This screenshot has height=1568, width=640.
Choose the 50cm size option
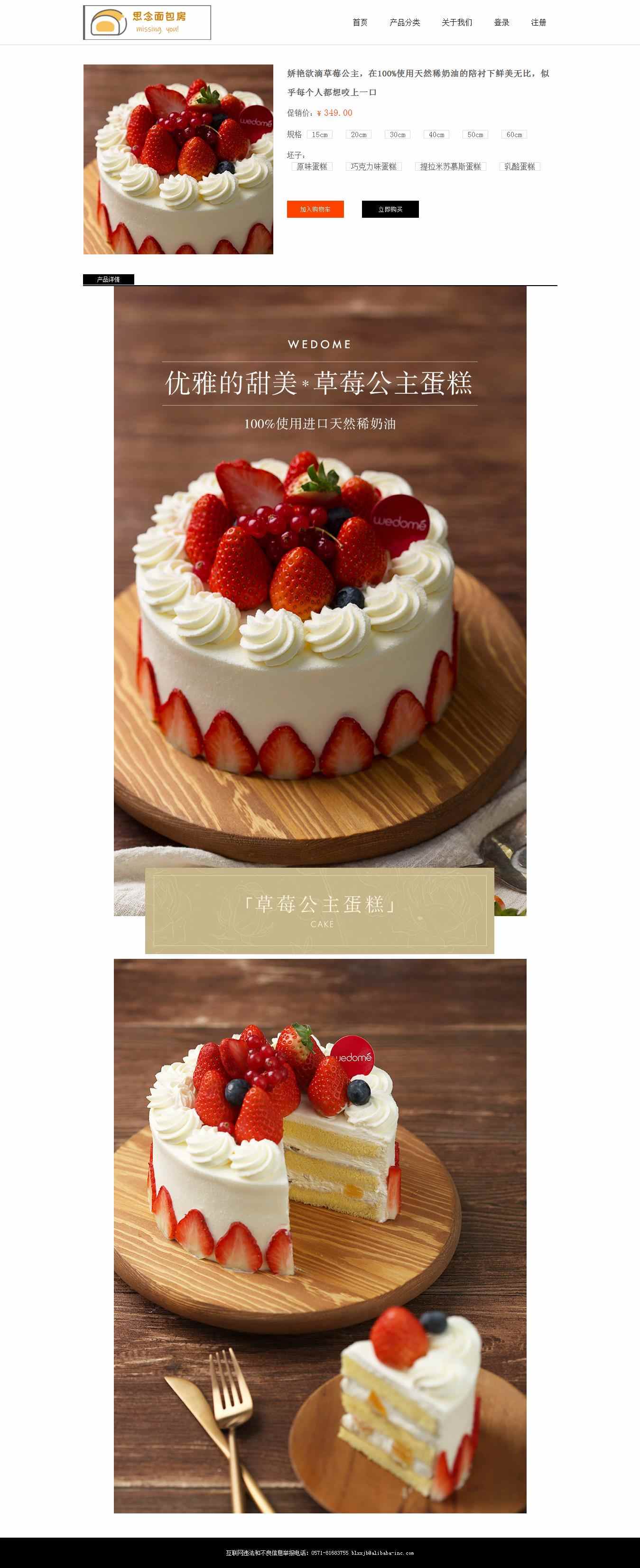[475, 135]
